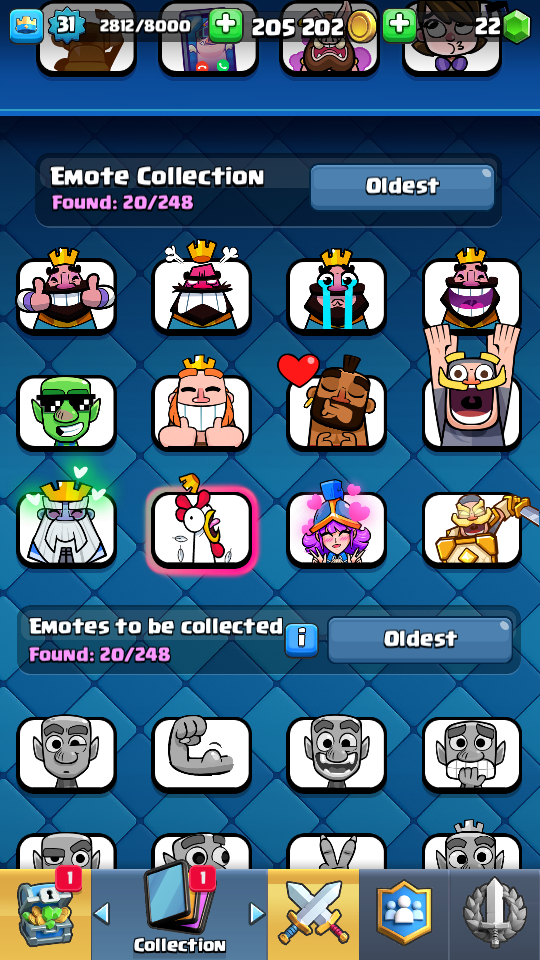Select the goblin with sunglasses emote
This screenshot has height=960, width=540.
[66, 412]
